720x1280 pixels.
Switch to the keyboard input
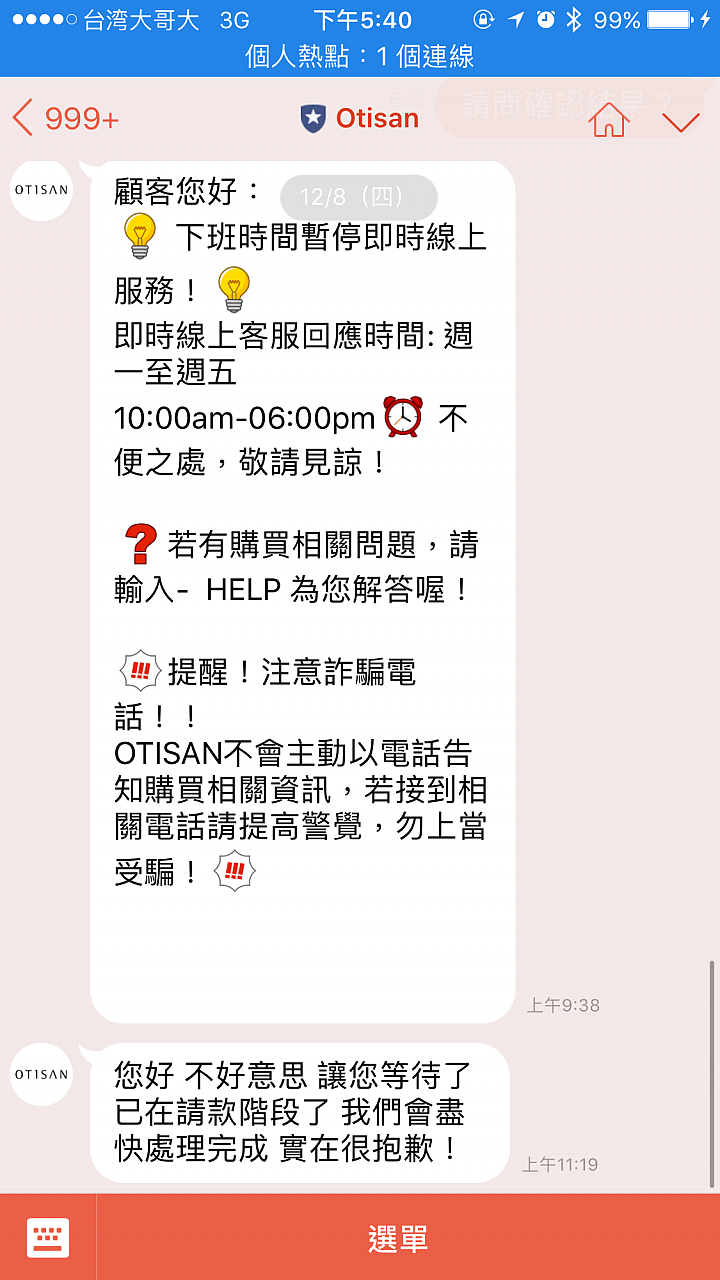tap(48, 1238)
